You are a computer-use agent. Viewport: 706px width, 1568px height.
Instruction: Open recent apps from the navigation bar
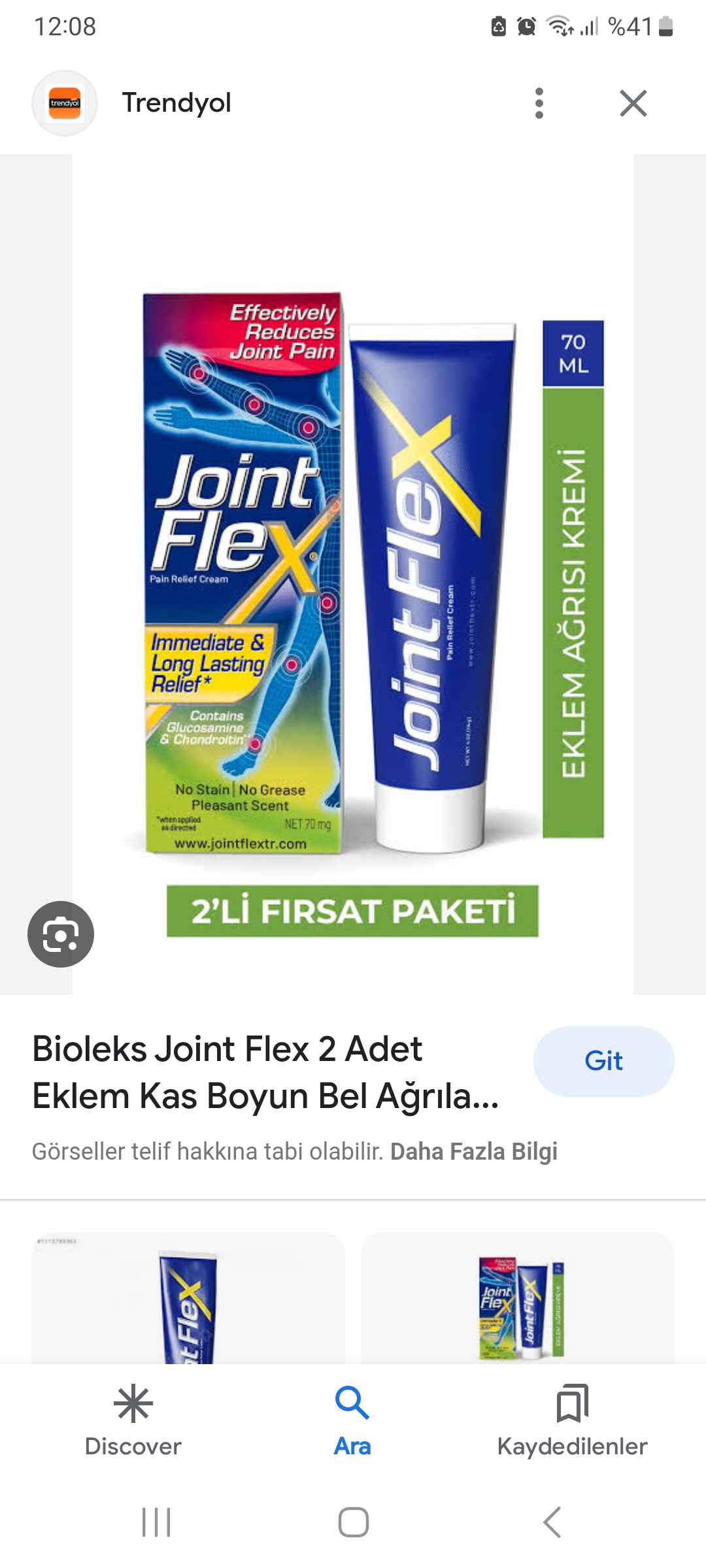[x=156, y=1522]
